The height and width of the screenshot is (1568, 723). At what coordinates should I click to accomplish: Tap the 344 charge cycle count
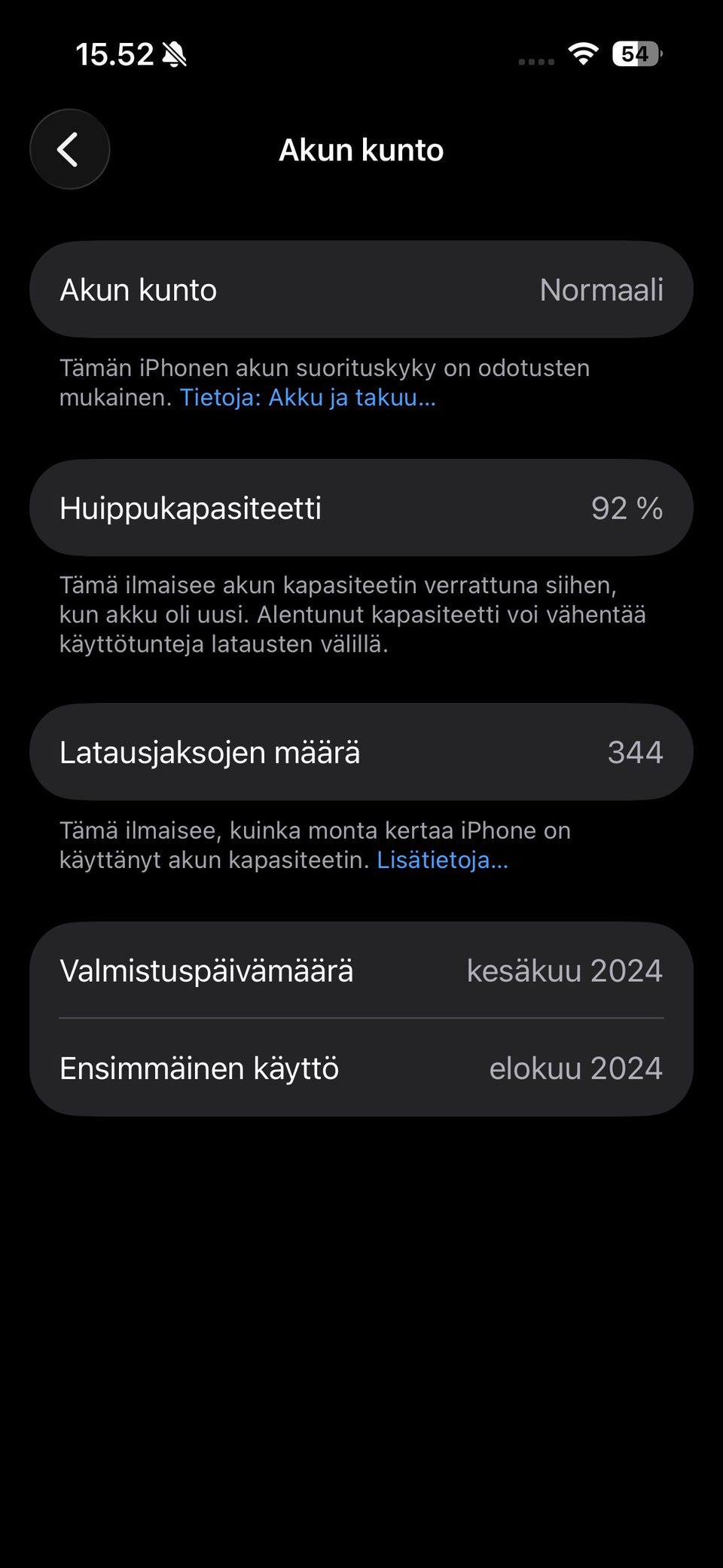(636, 751)
